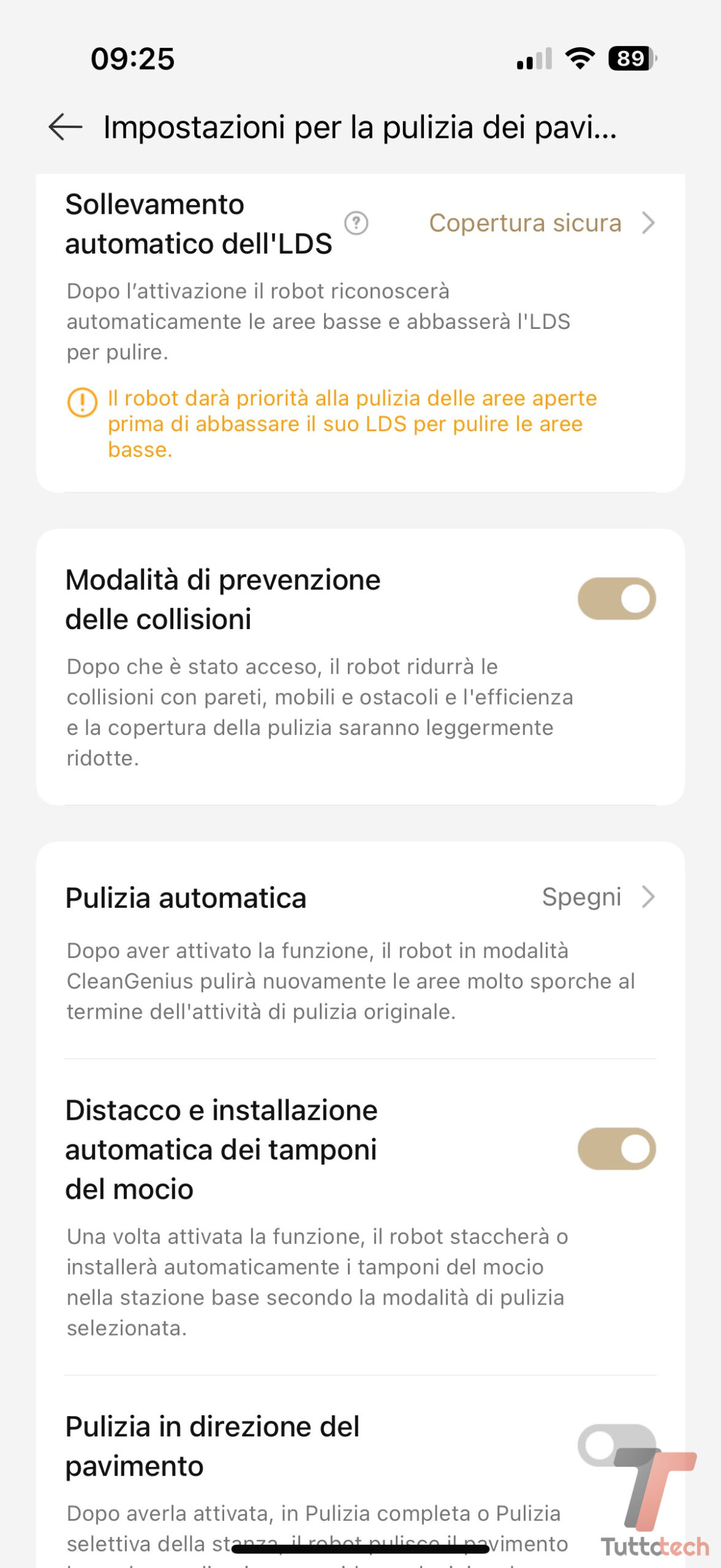Disable Modalità di prevenzione delle collisioni

pos(616,598)
